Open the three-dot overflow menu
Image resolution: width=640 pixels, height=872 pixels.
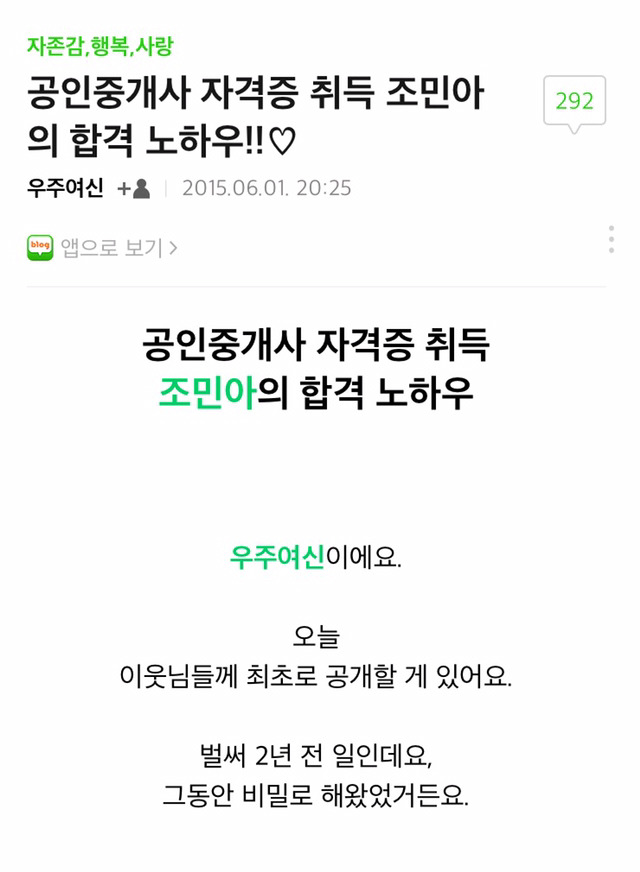coord(611,239)
